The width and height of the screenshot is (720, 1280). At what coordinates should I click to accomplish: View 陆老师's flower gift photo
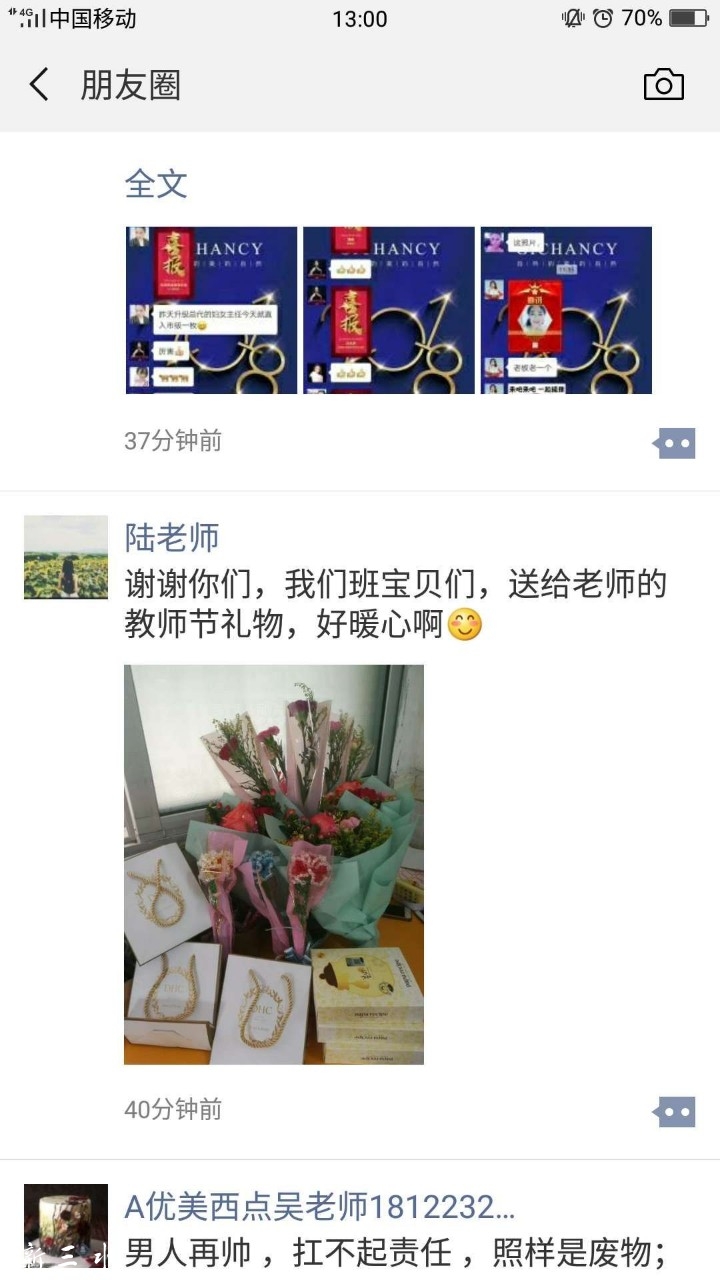point(273,864)
